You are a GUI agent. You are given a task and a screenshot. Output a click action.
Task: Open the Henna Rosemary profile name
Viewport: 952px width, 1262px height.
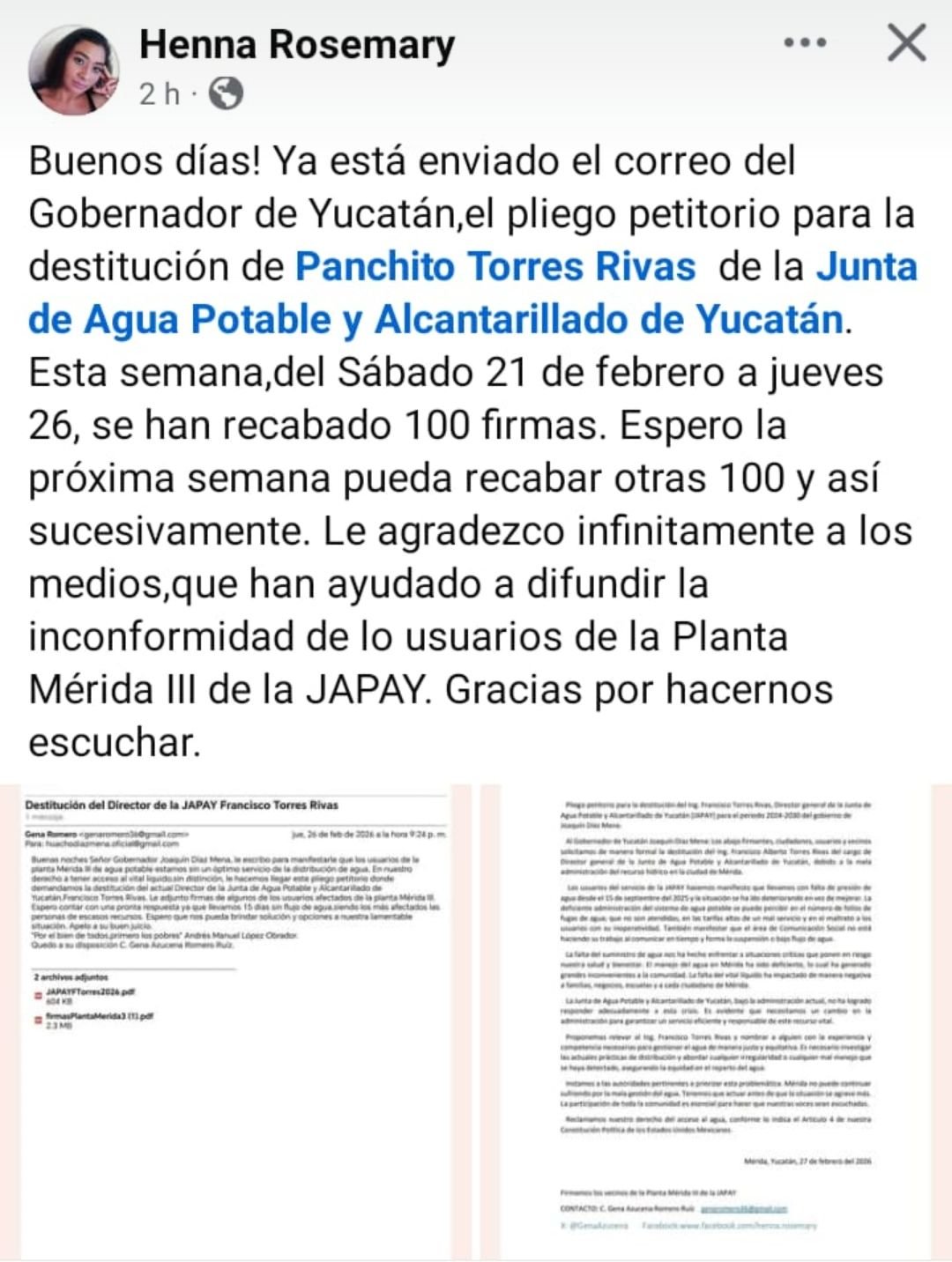pos(297,44)
